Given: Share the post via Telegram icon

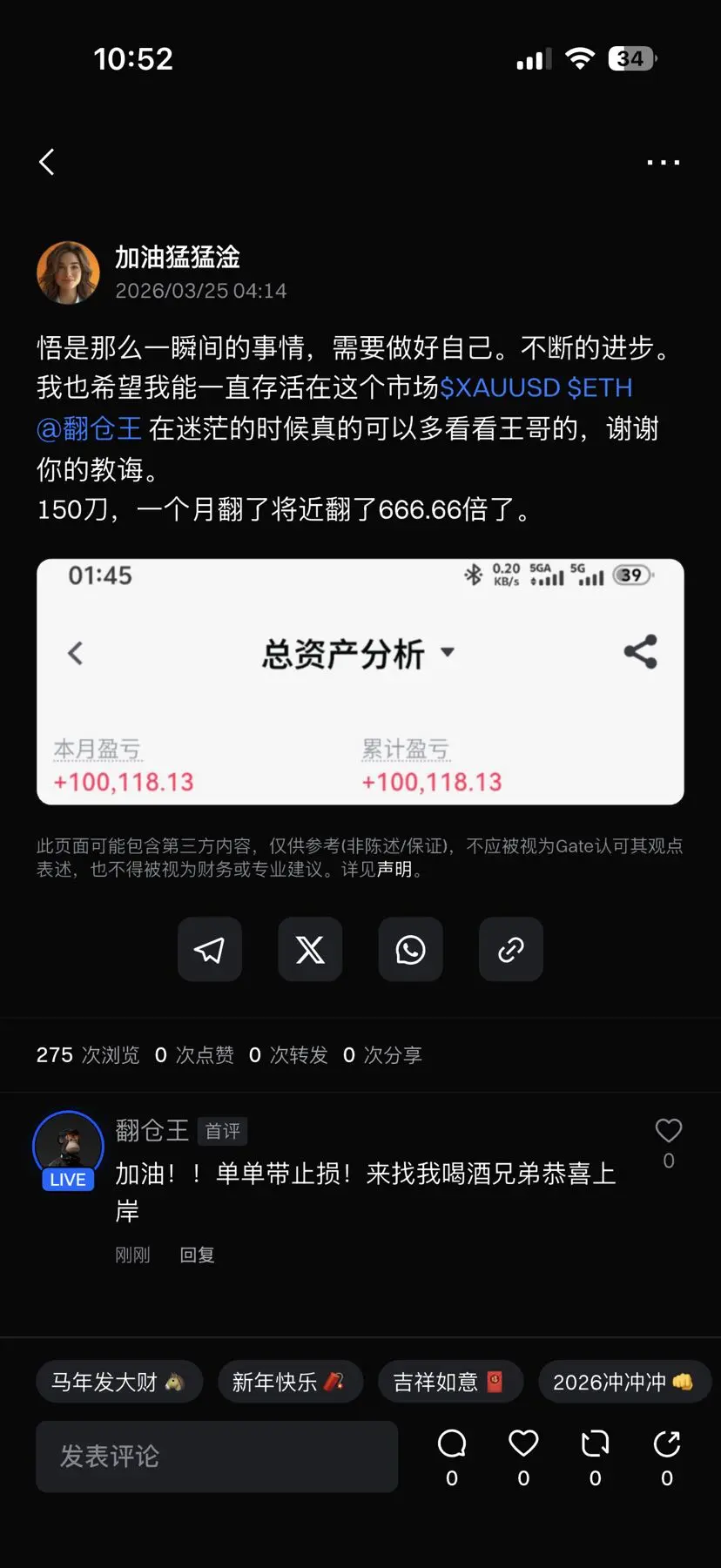Looking at the screenshot, I should [210, 949].
